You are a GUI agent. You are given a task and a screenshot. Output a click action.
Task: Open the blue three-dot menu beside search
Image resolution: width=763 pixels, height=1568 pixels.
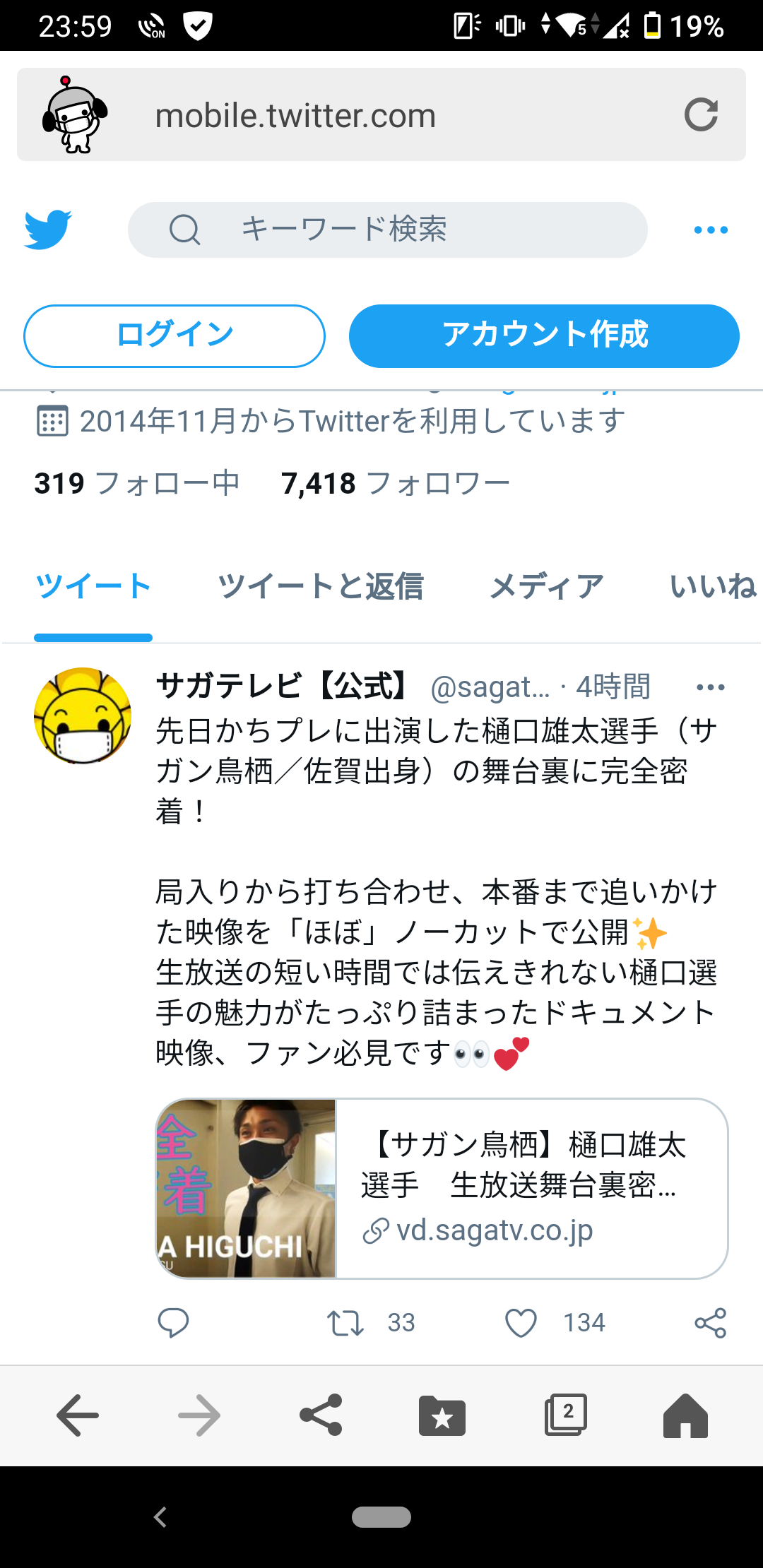pos(711,230)
